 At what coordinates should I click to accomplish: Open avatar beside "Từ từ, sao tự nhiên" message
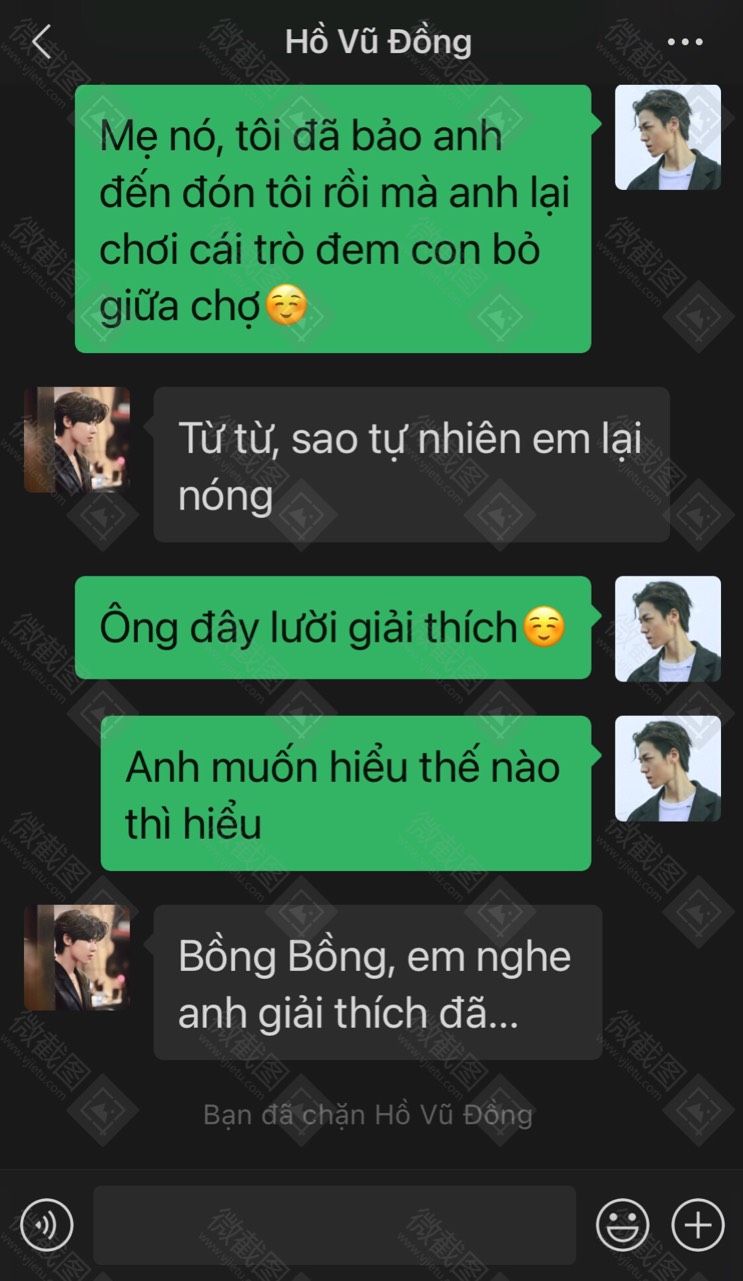pos(77,440)
